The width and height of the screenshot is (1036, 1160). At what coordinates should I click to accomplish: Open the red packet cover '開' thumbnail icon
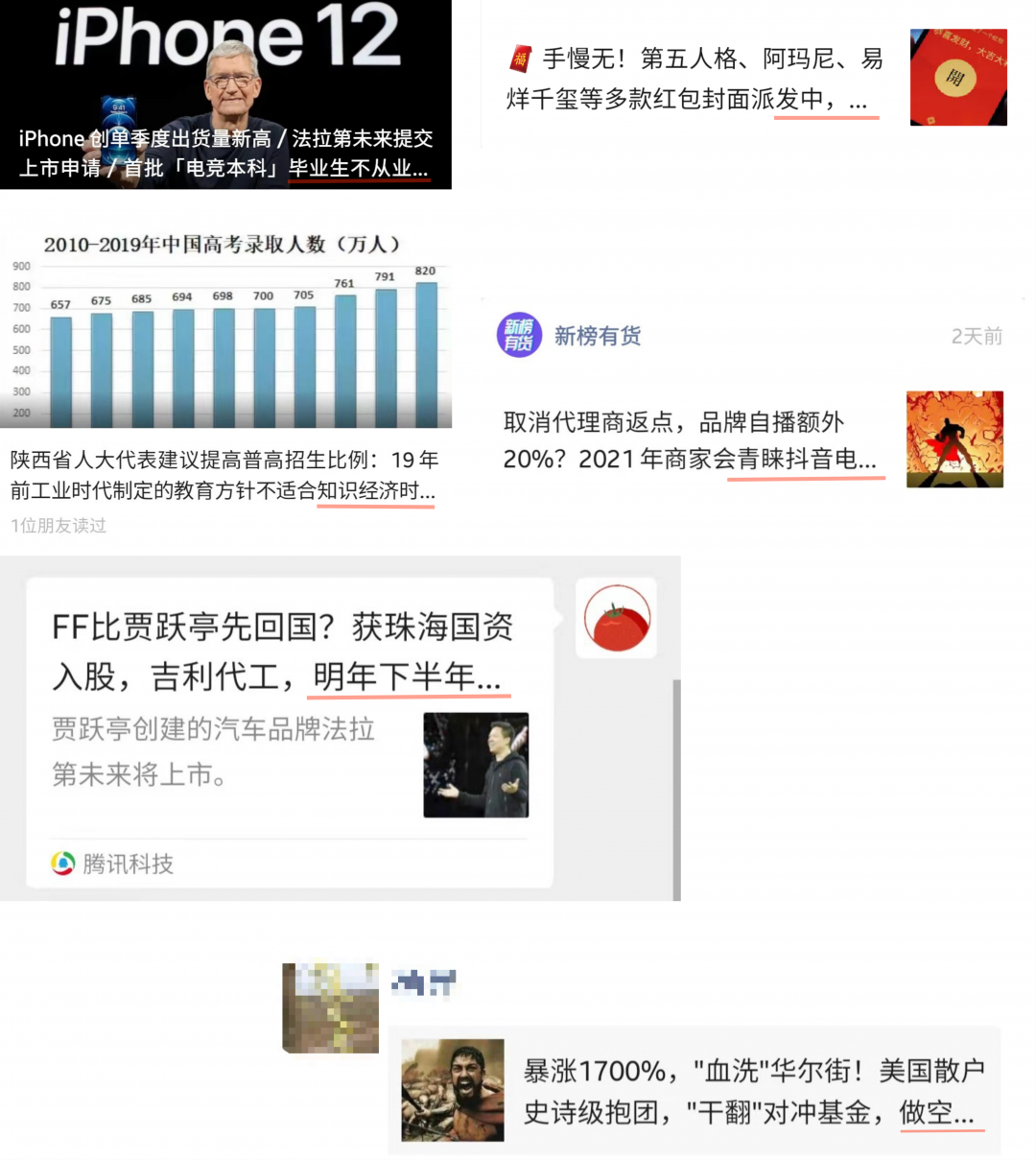click(x=957, y=78)
